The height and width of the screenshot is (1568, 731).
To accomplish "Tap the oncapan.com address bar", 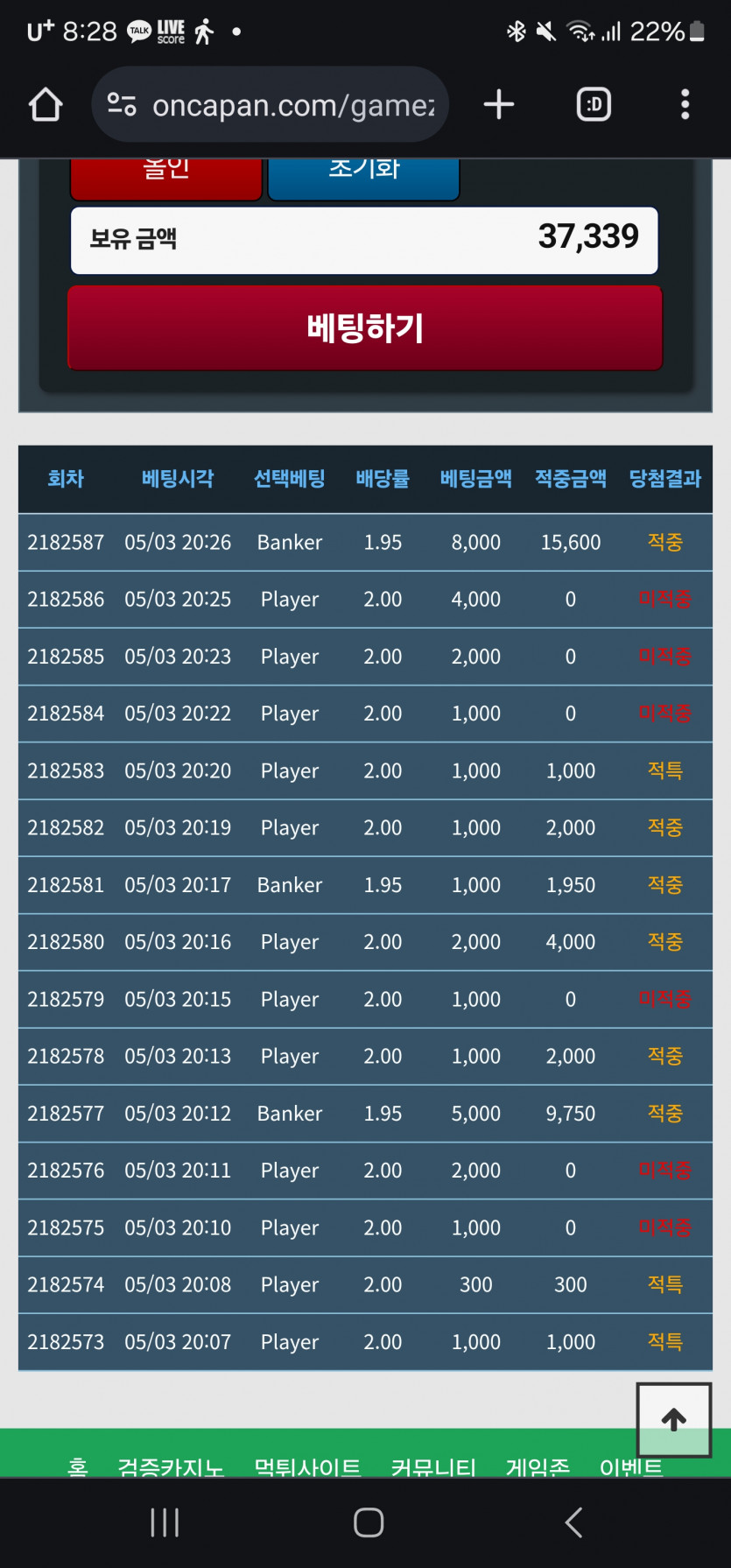I will coord(271,105).
